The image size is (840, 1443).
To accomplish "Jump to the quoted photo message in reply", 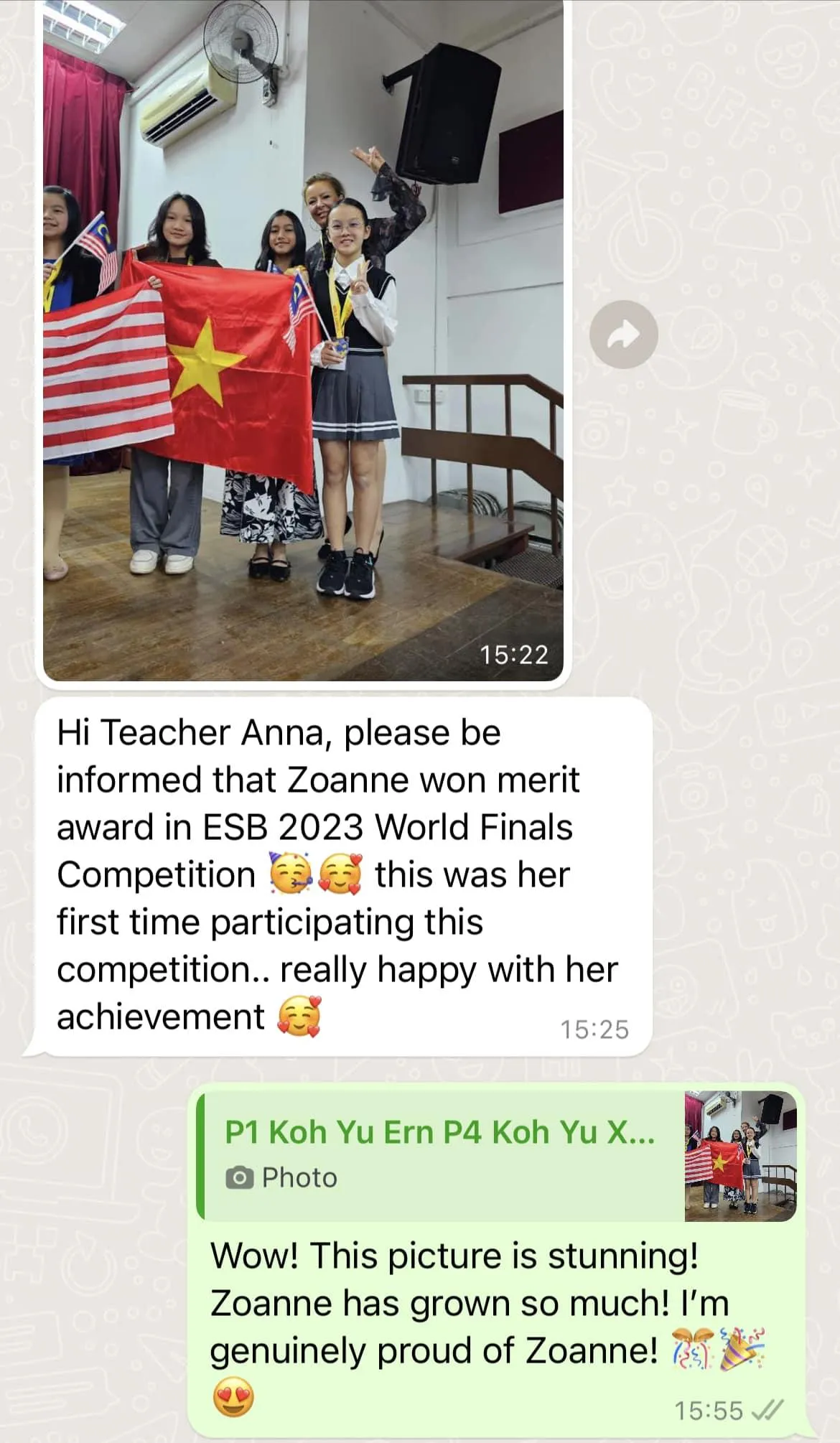I will (x=497, y=1155).
